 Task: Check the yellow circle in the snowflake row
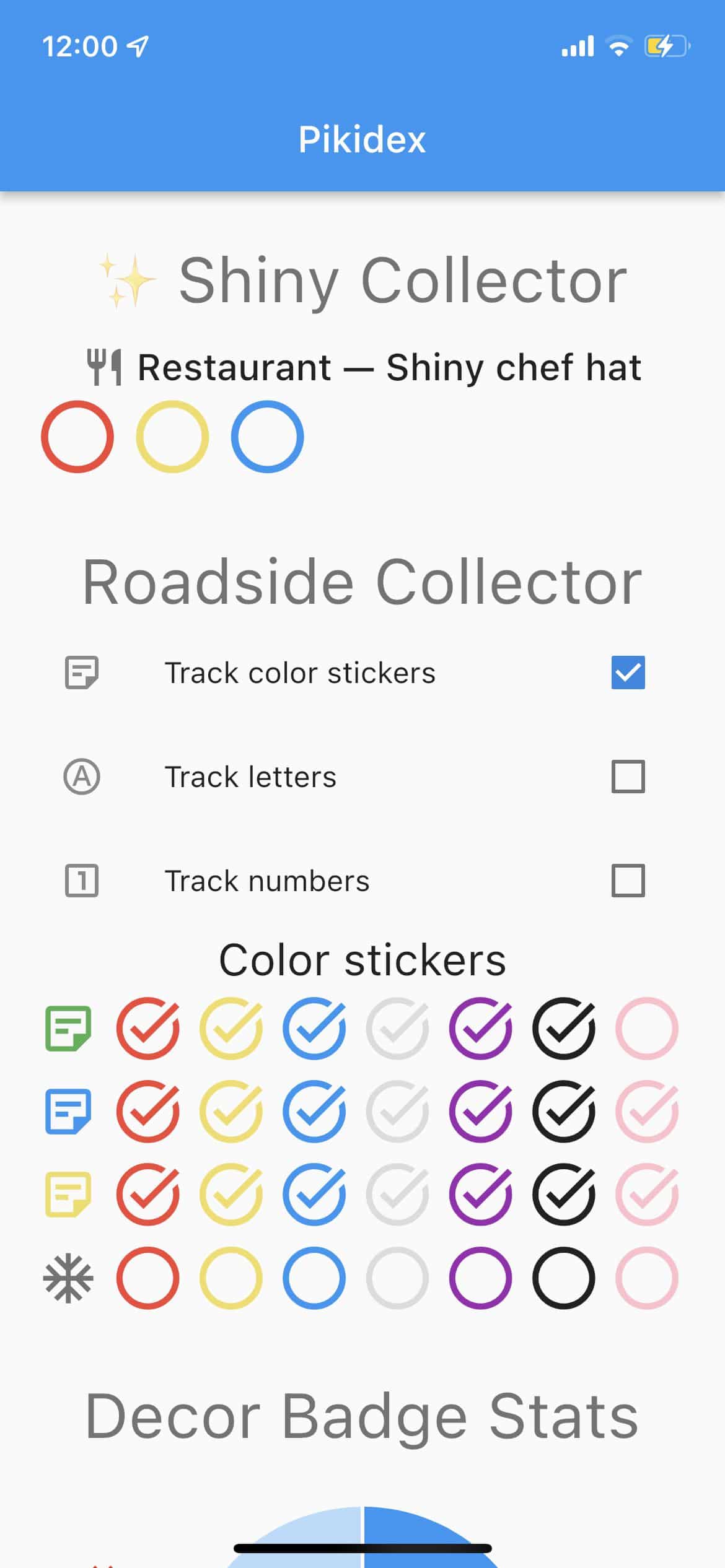231,1278
